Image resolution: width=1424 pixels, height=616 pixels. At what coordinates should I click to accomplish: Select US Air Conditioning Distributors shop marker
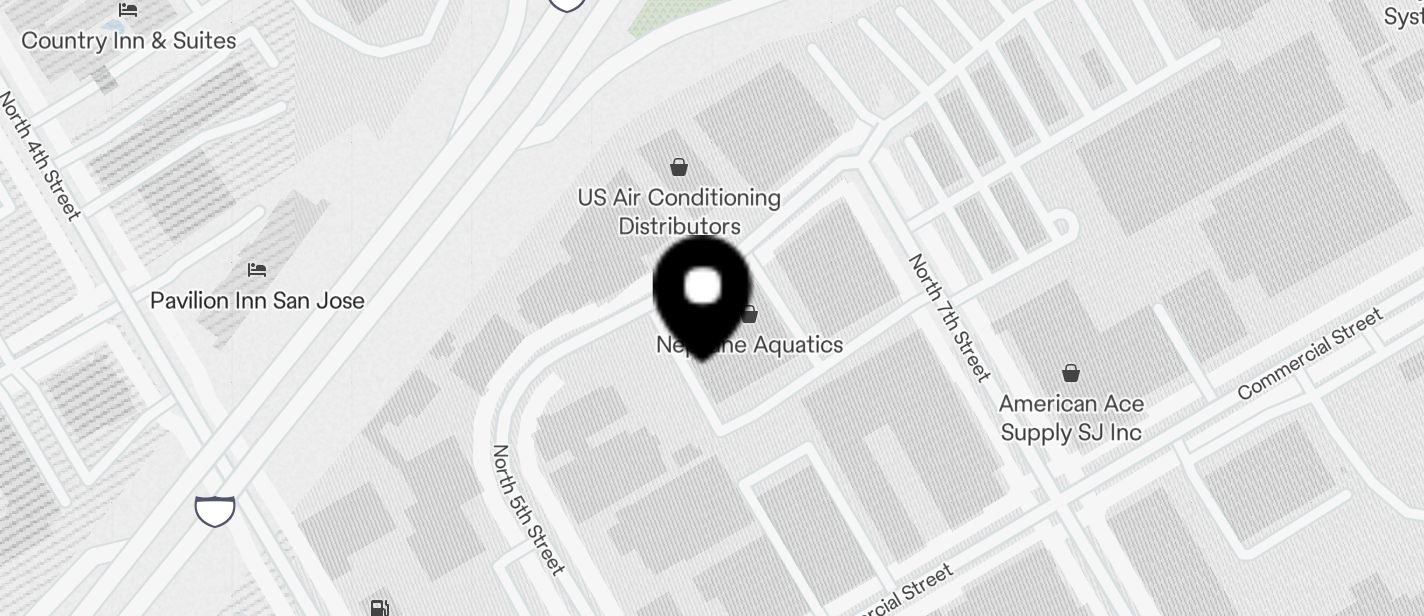click(679, 167)
